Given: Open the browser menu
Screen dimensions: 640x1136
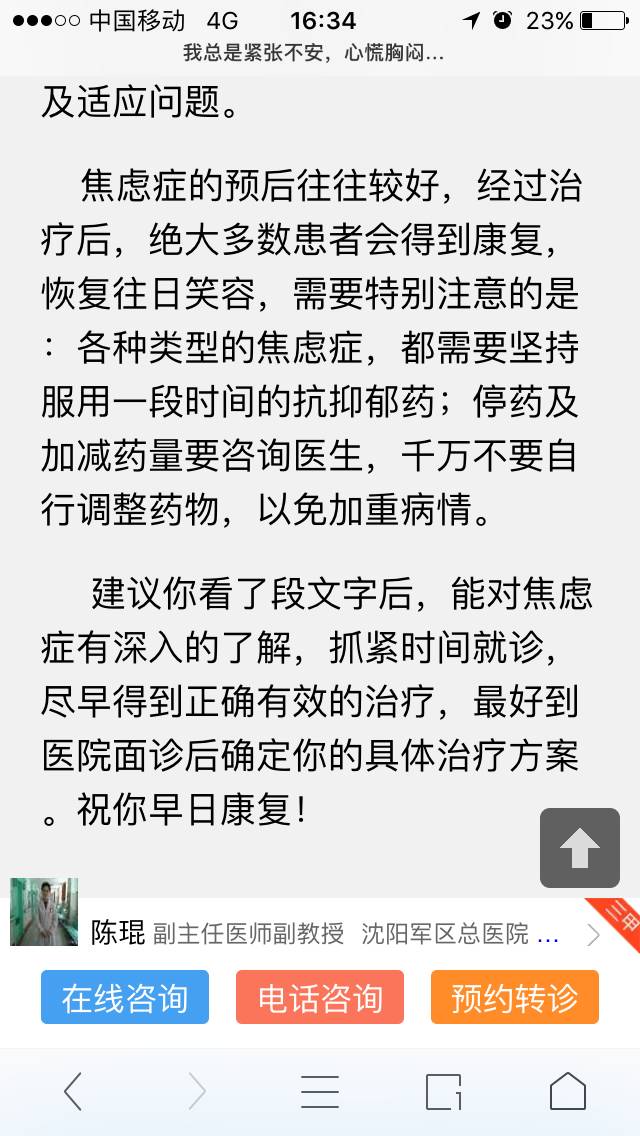Looking at the screenshot, I should pos(320,1091).
